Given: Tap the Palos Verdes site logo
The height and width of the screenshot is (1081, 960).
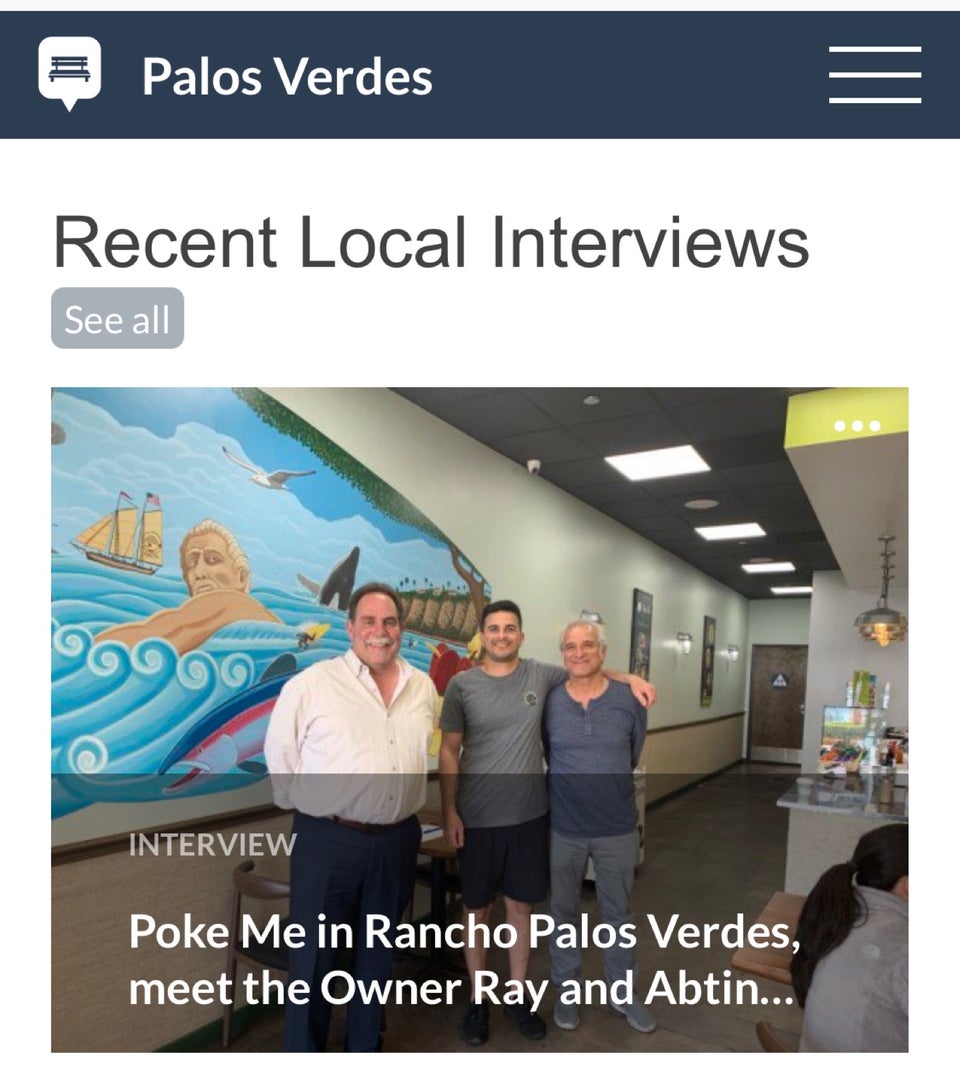Looking at the screenshot, I should pyautogui.click(x=69, y=73).
